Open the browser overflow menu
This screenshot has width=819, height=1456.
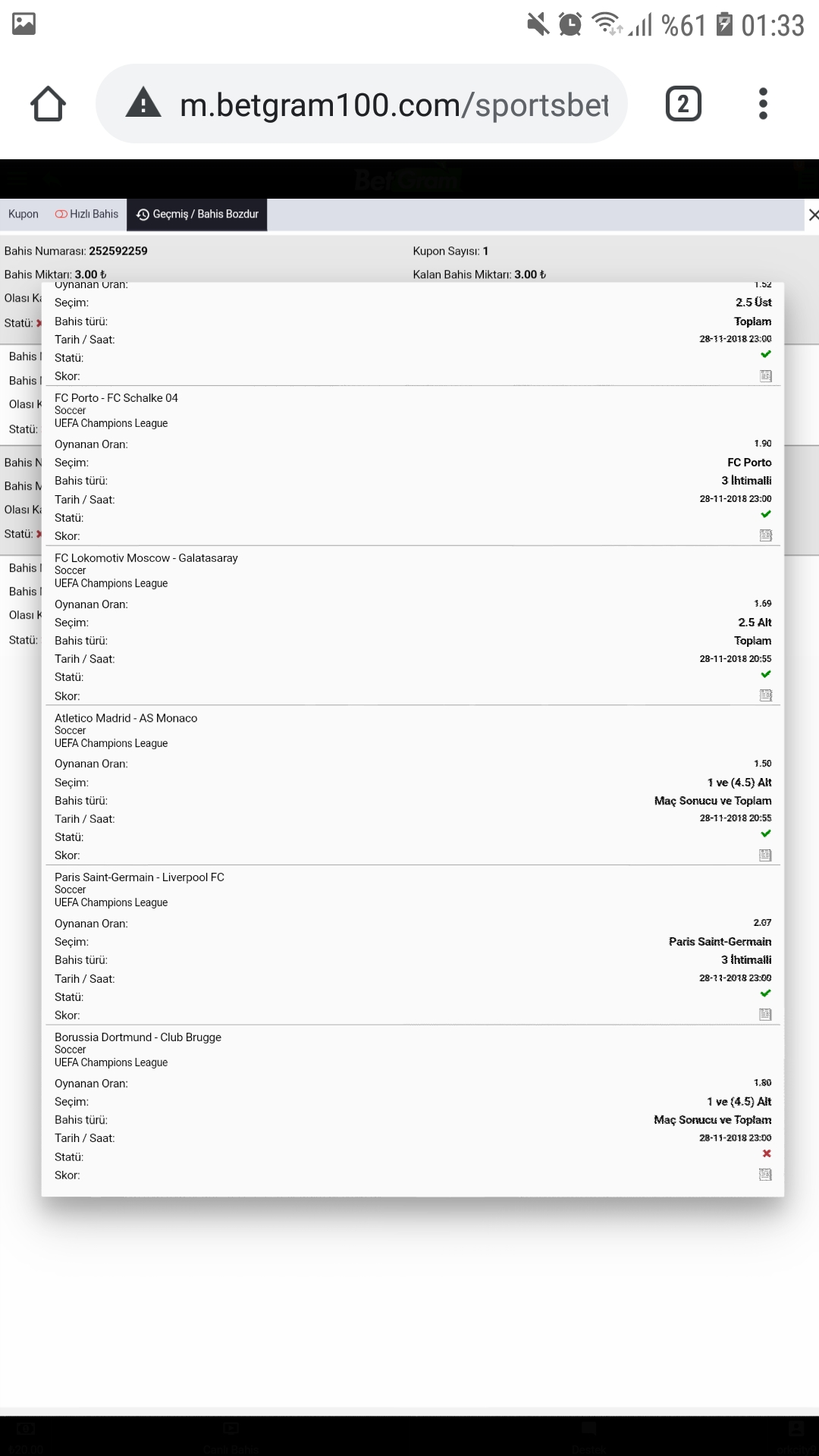click(763, 104)
